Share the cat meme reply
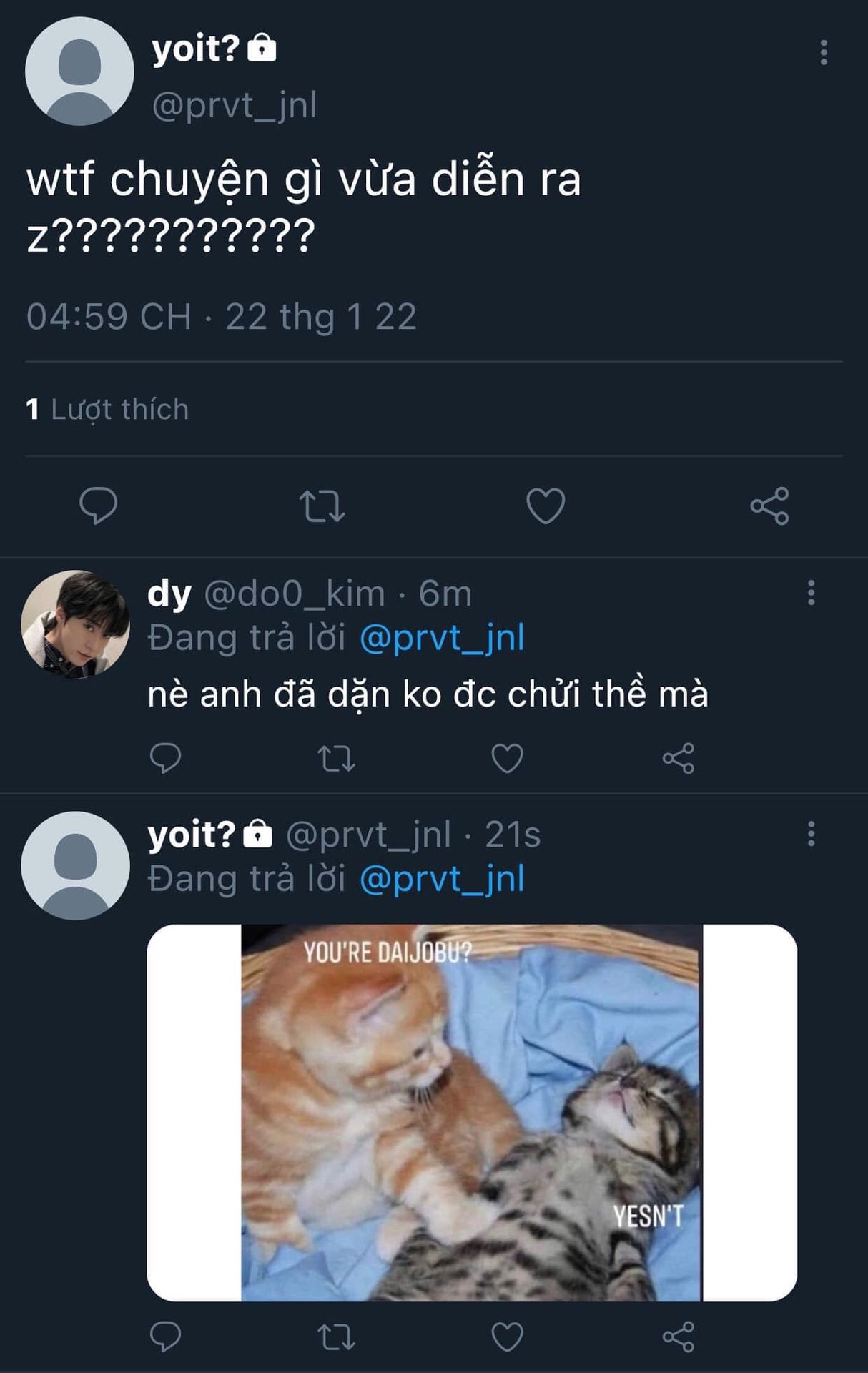 [678, 1337]
